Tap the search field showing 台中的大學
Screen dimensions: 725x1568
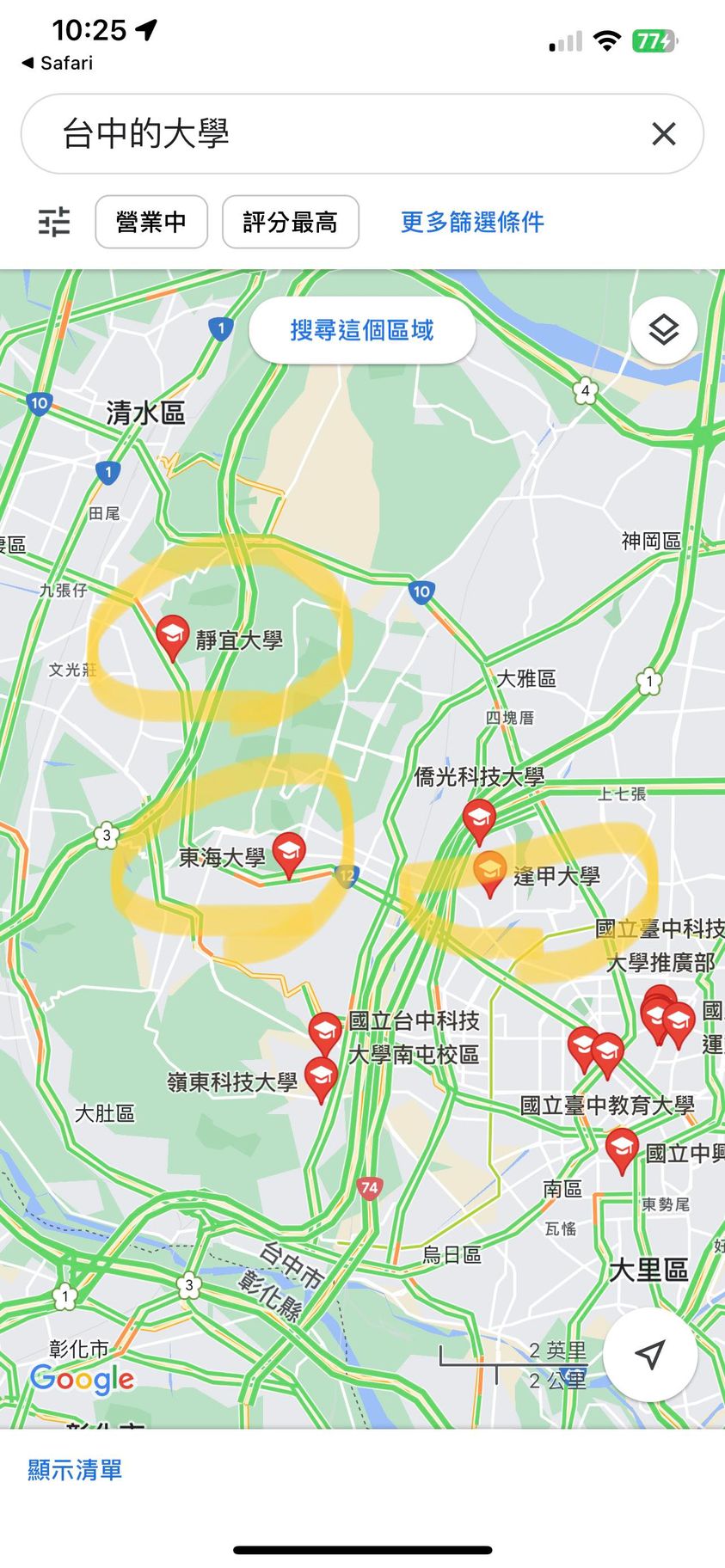(327, 134)
